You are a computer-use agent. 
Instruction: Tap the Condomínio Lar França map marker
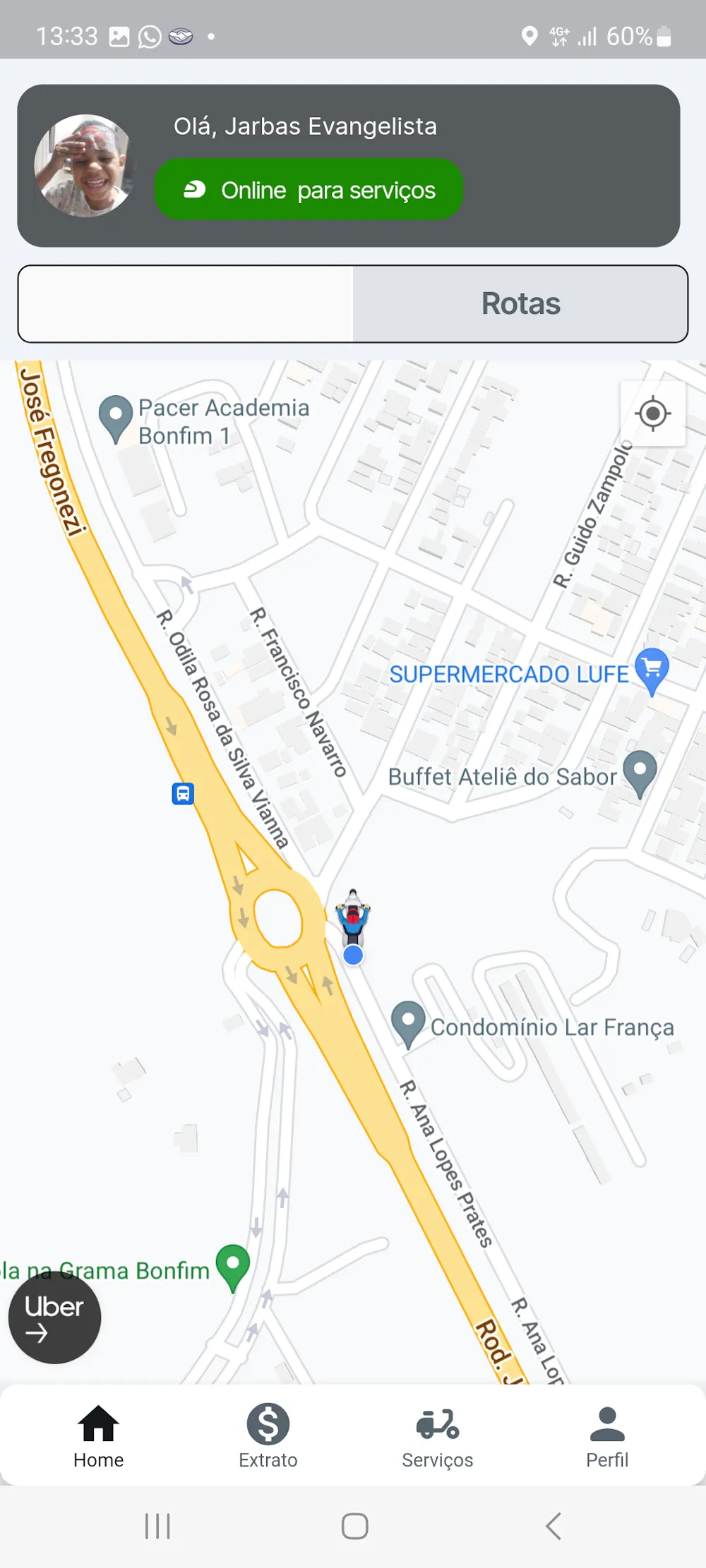(x=408, y=1021)
